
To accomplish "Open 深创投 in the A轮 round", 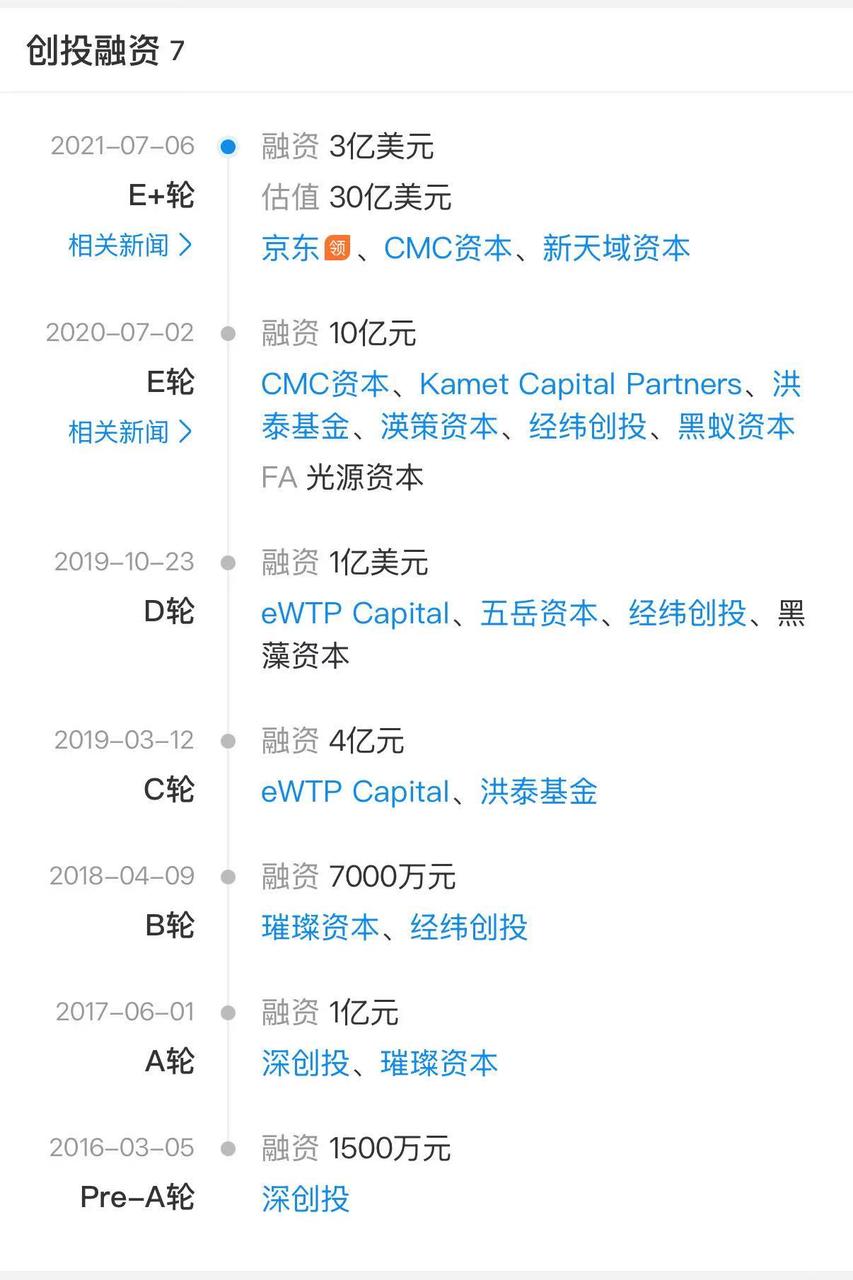I will point(305,1063).
